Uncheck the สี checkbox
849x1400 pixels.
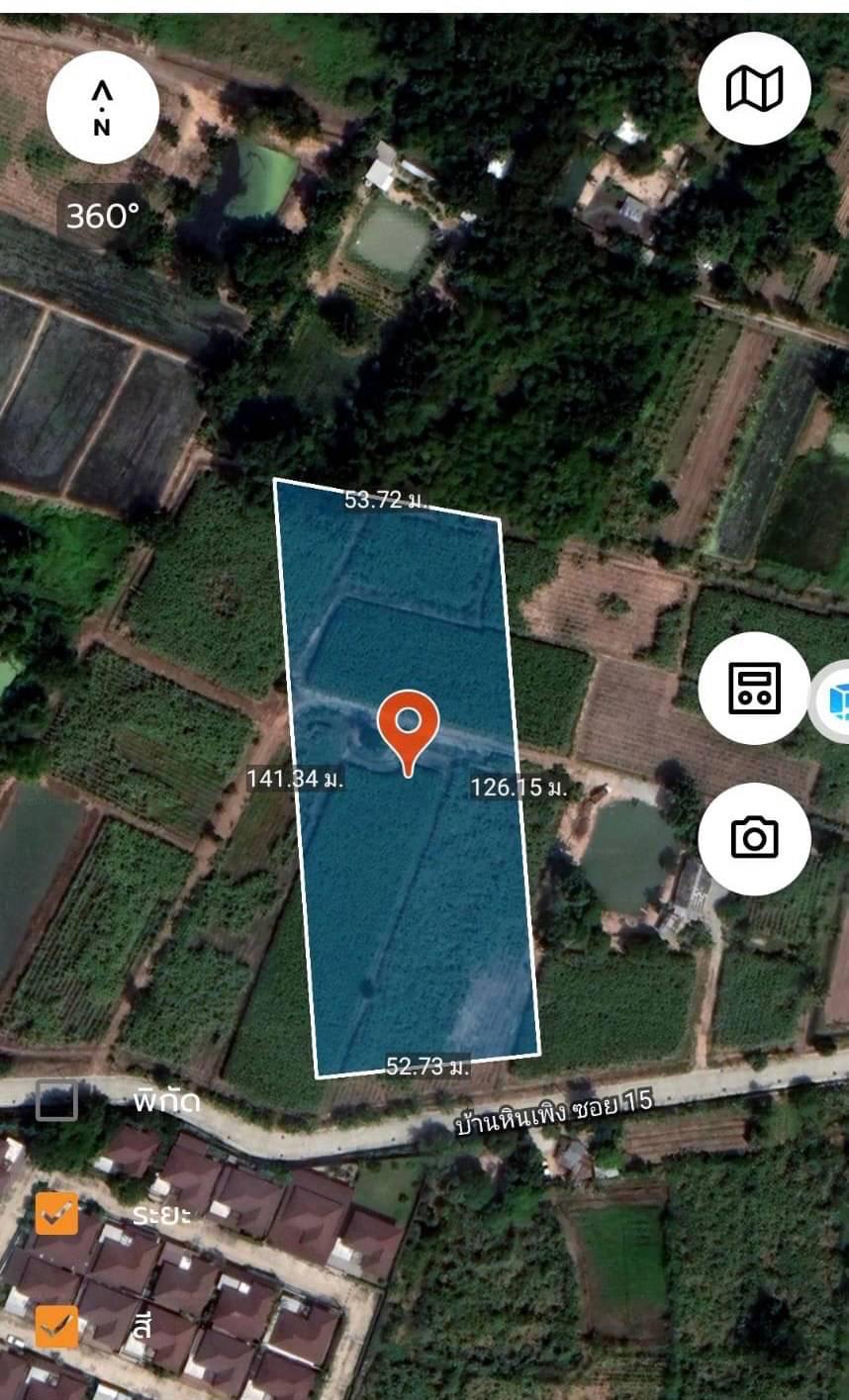(56, 1327)
